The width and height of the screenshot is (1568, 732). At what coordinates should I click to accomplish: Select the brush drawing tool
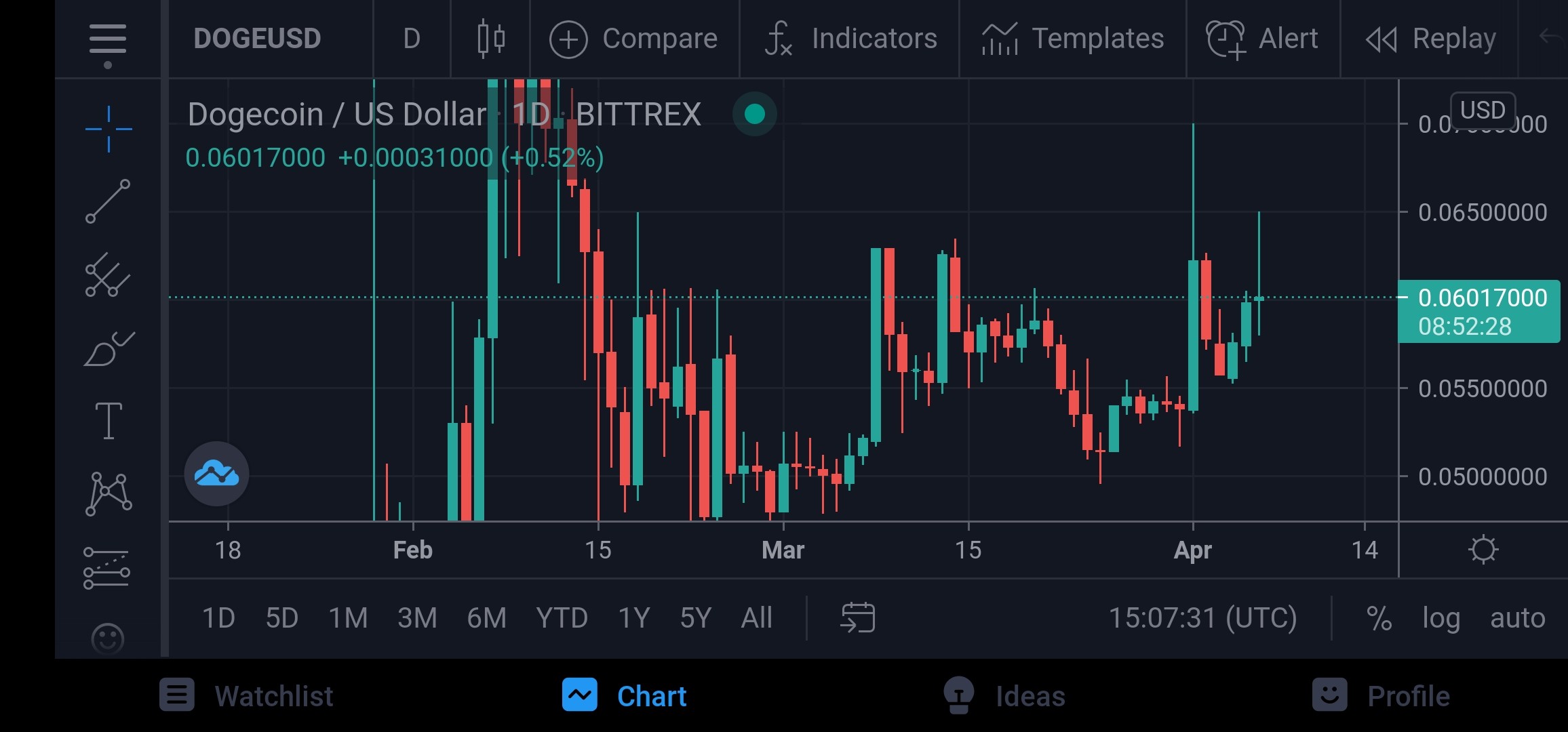click(109, 348)
